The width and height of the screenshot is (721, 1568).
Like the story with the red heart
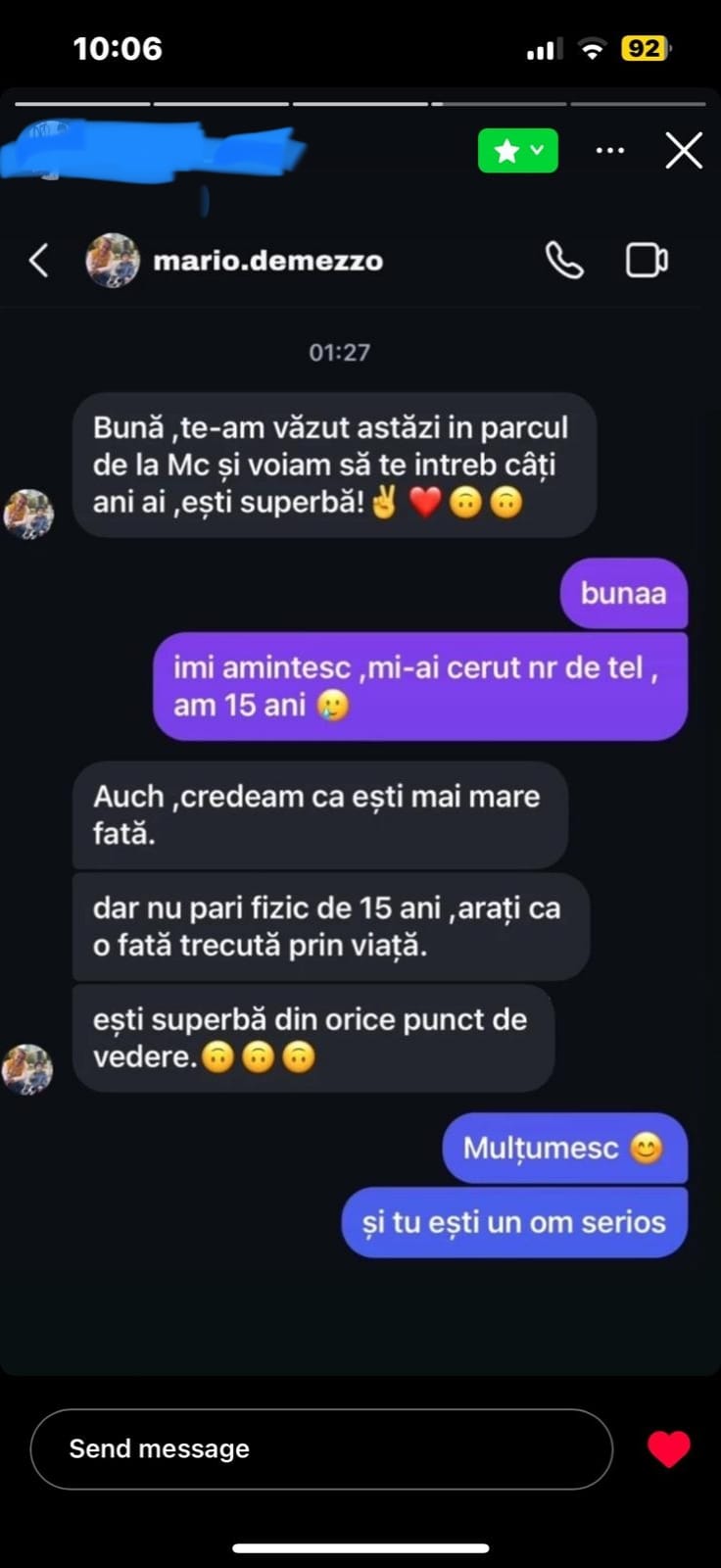click(669, 1449)
